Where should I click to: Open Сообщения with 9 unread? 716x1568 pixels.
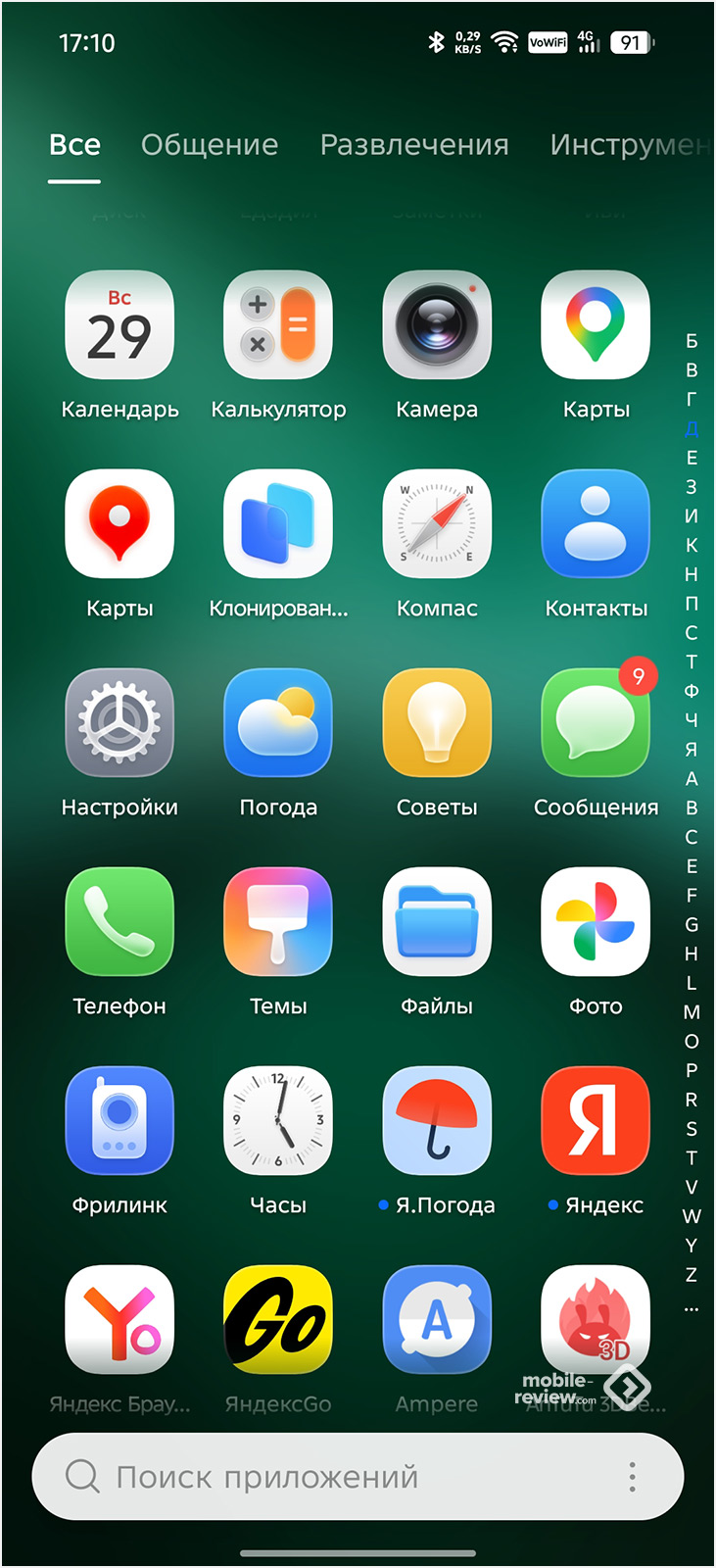pyautogui.click(x=596, y=723)
